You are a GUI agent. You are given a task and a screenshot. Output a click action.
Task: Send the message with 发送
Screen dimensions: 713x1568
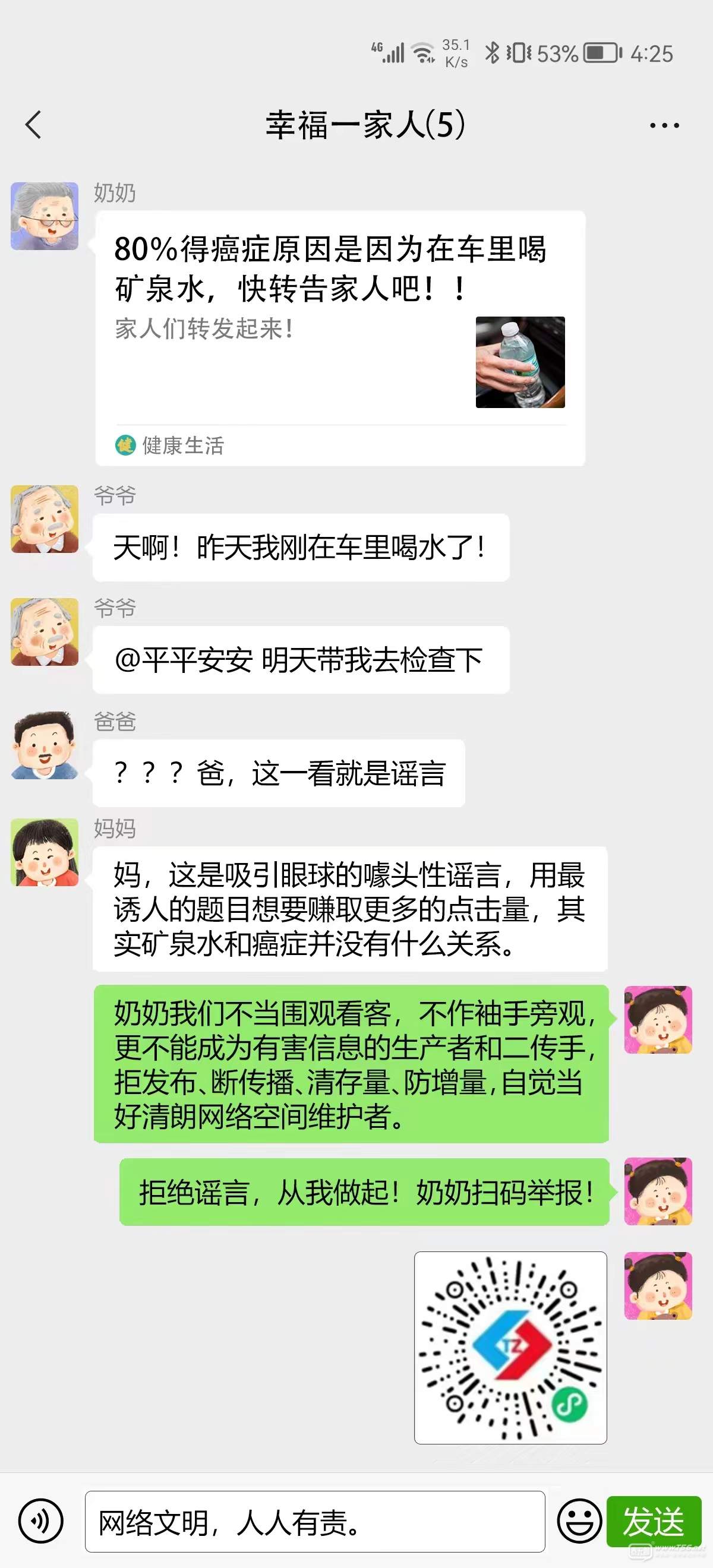654,1521
